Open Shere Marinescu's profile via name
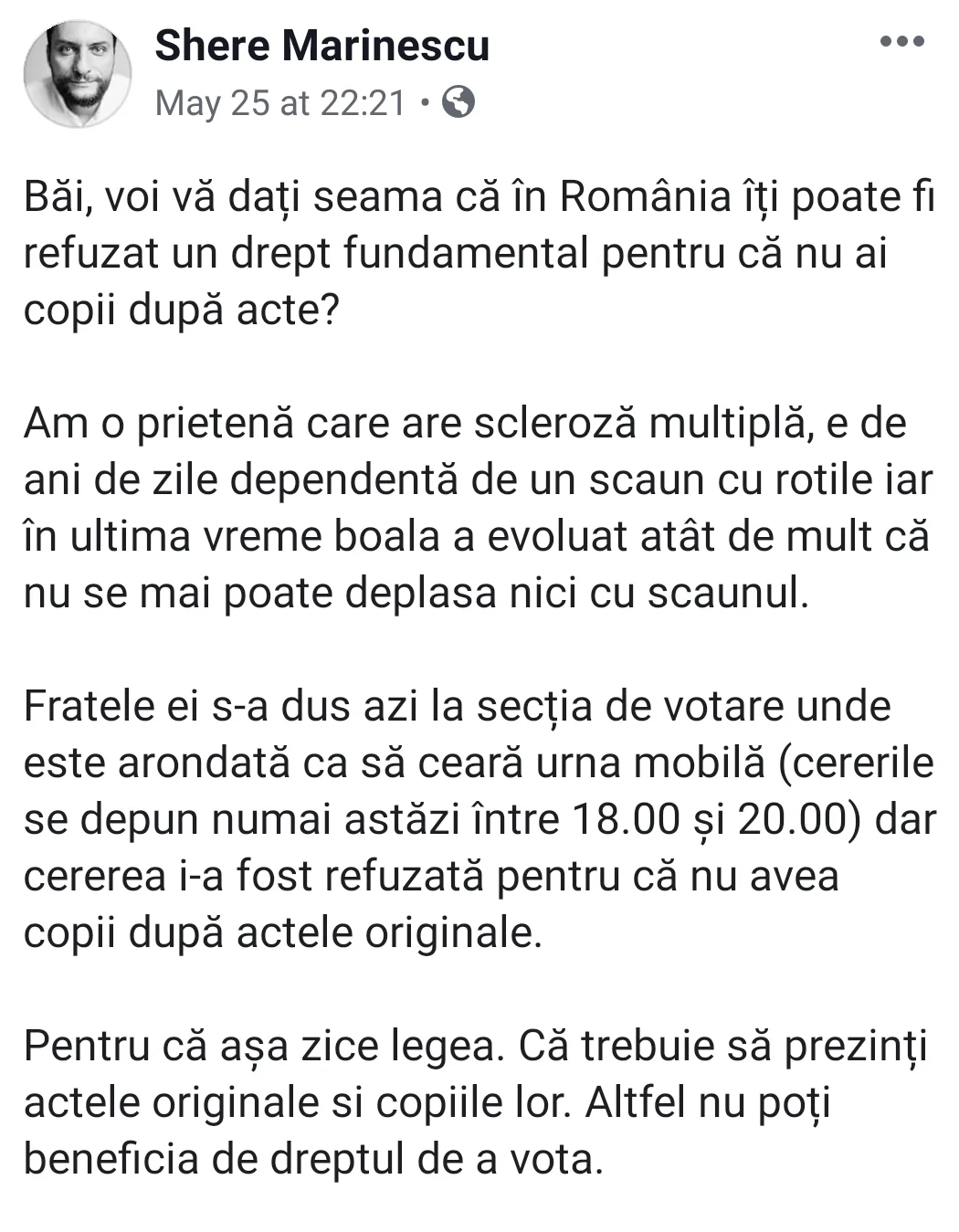The image size is (959, 1232). pyautogui.click(x=321, y=46)
